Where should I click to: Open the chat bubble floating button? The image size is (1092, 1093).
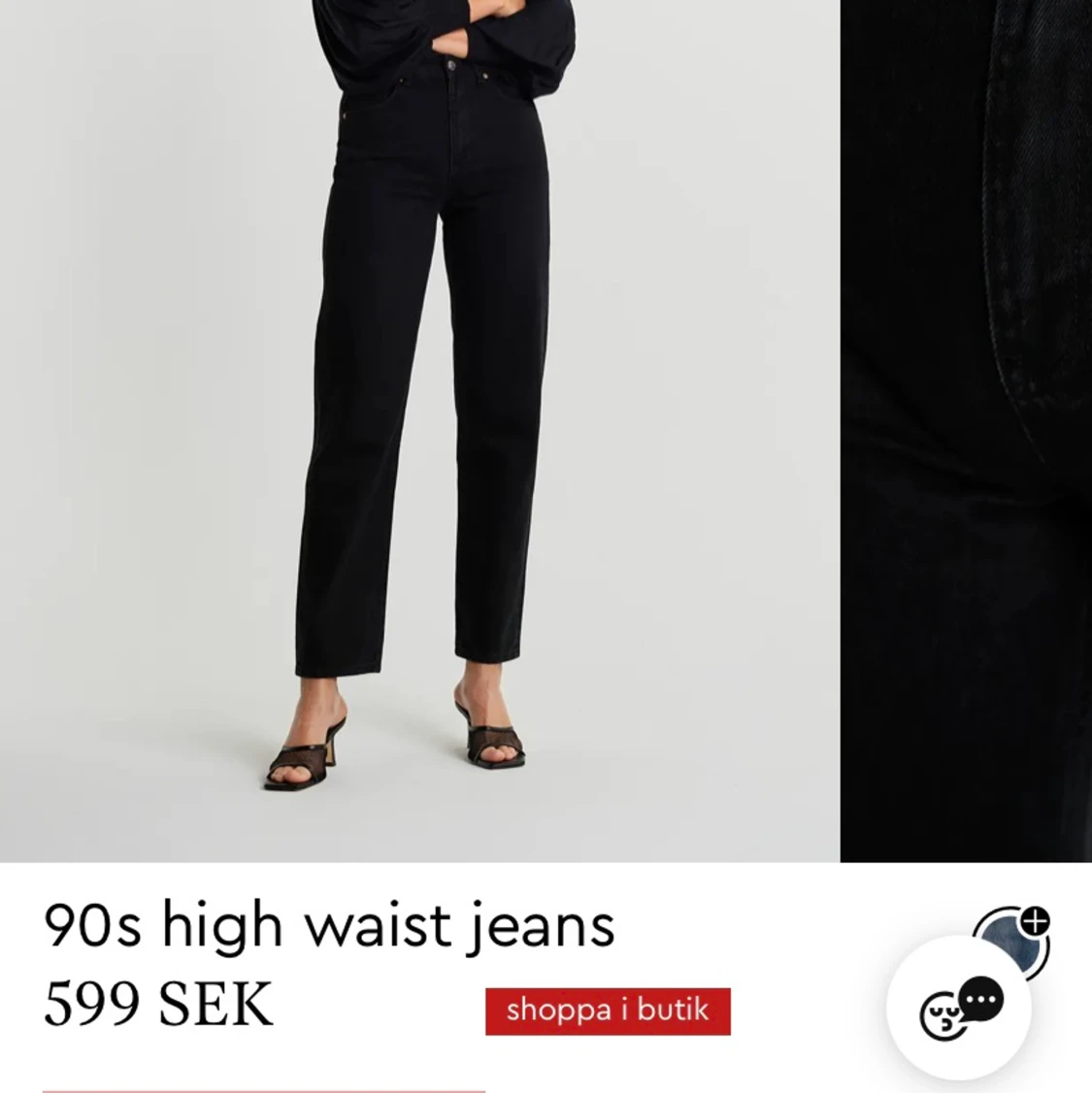pyautogui.click(x=962, y=1010)
